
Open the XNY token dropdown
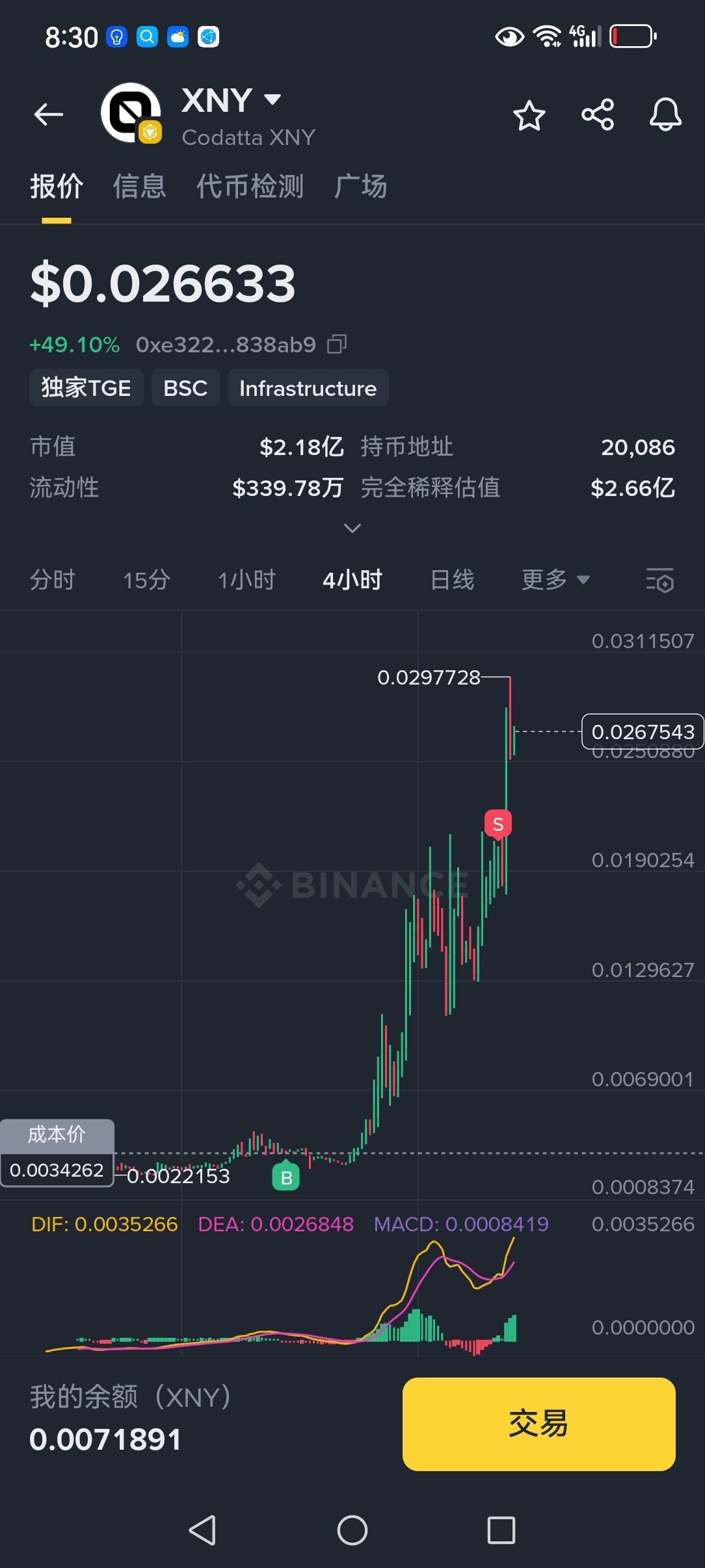pos(273,99)
